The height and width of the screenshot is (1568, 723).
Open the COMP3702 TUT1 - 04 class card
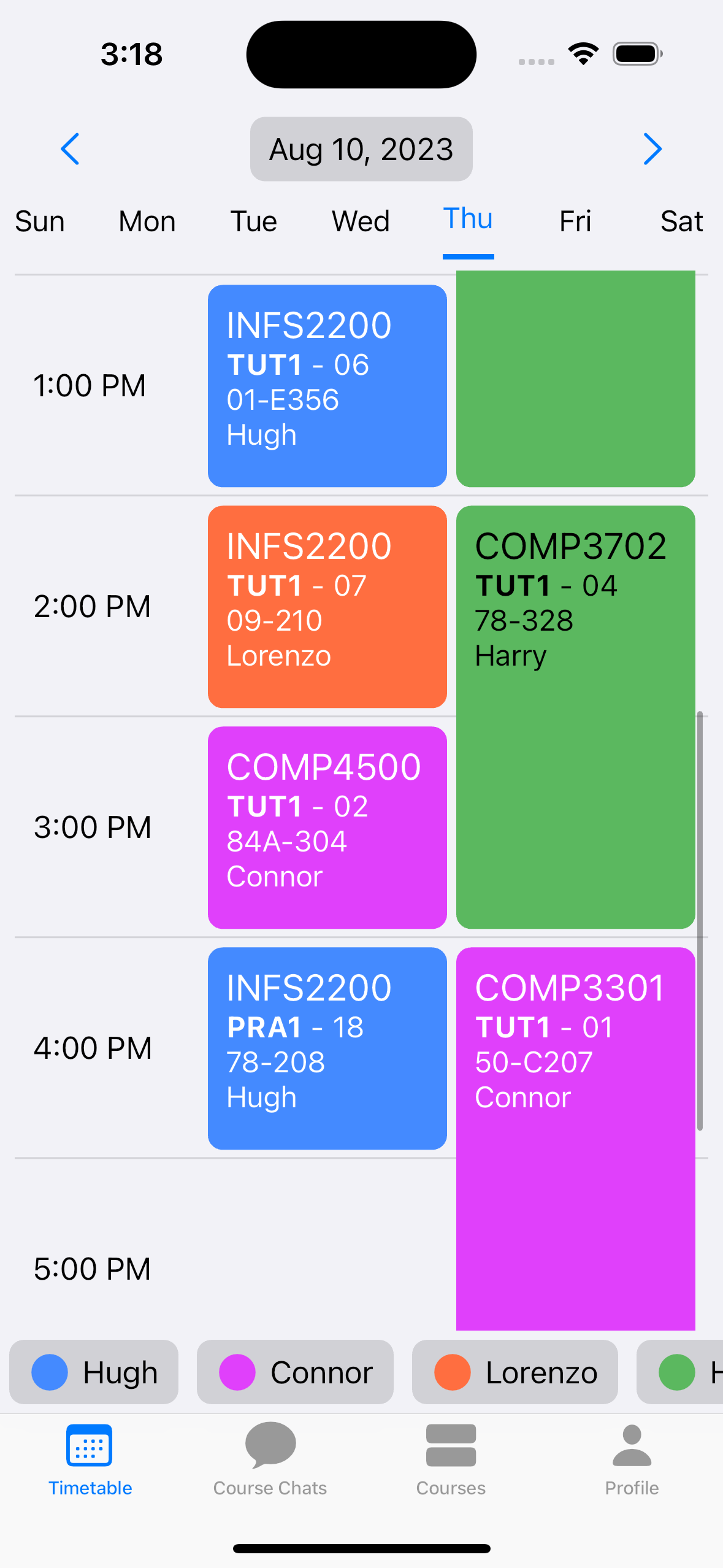[x=576, y=717]
